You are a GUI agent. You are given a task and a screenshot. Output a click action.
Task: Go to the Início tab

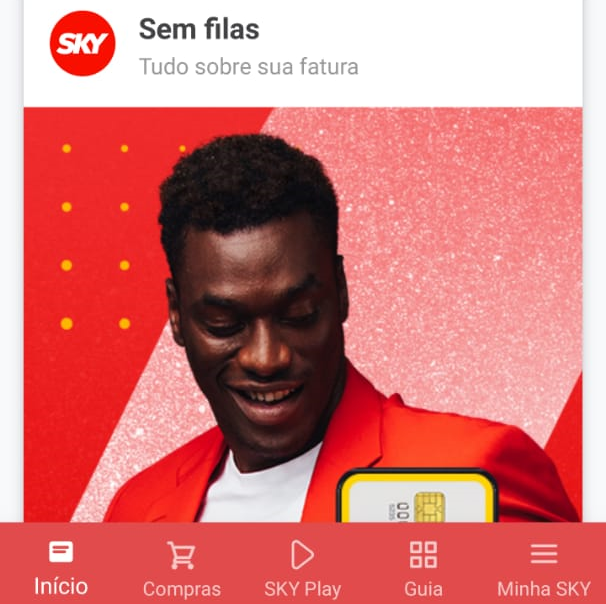(x=61, y=567)
